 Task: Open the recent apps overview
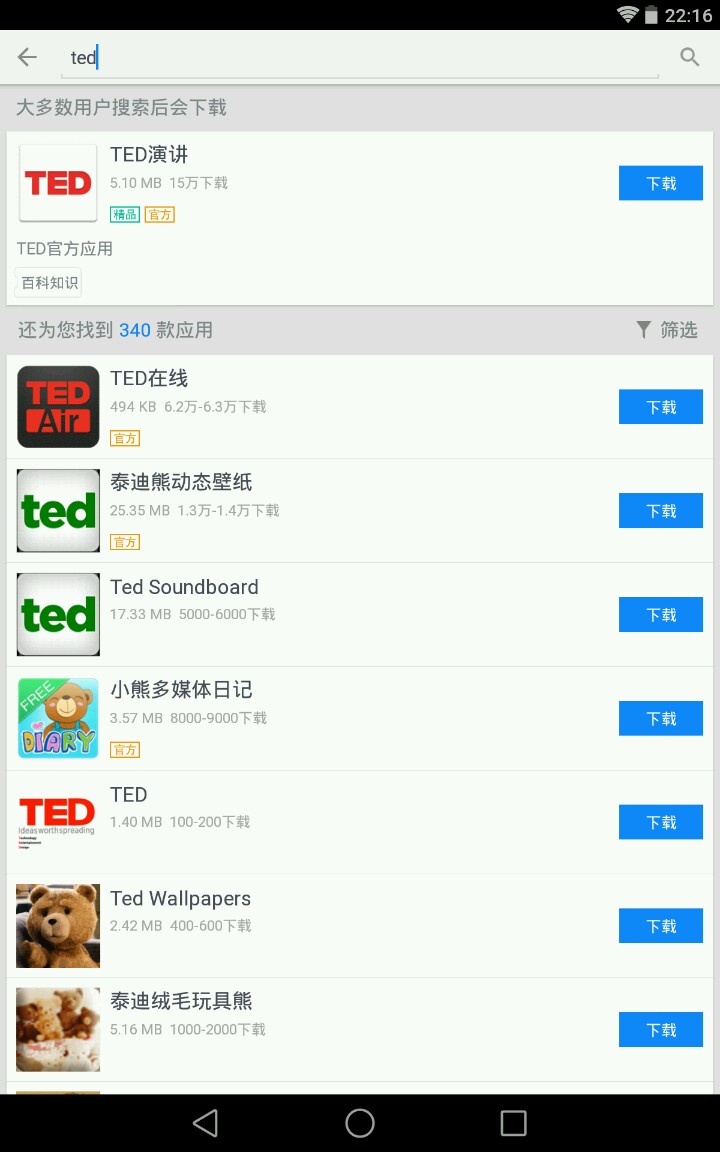(x=513, y=1123)
